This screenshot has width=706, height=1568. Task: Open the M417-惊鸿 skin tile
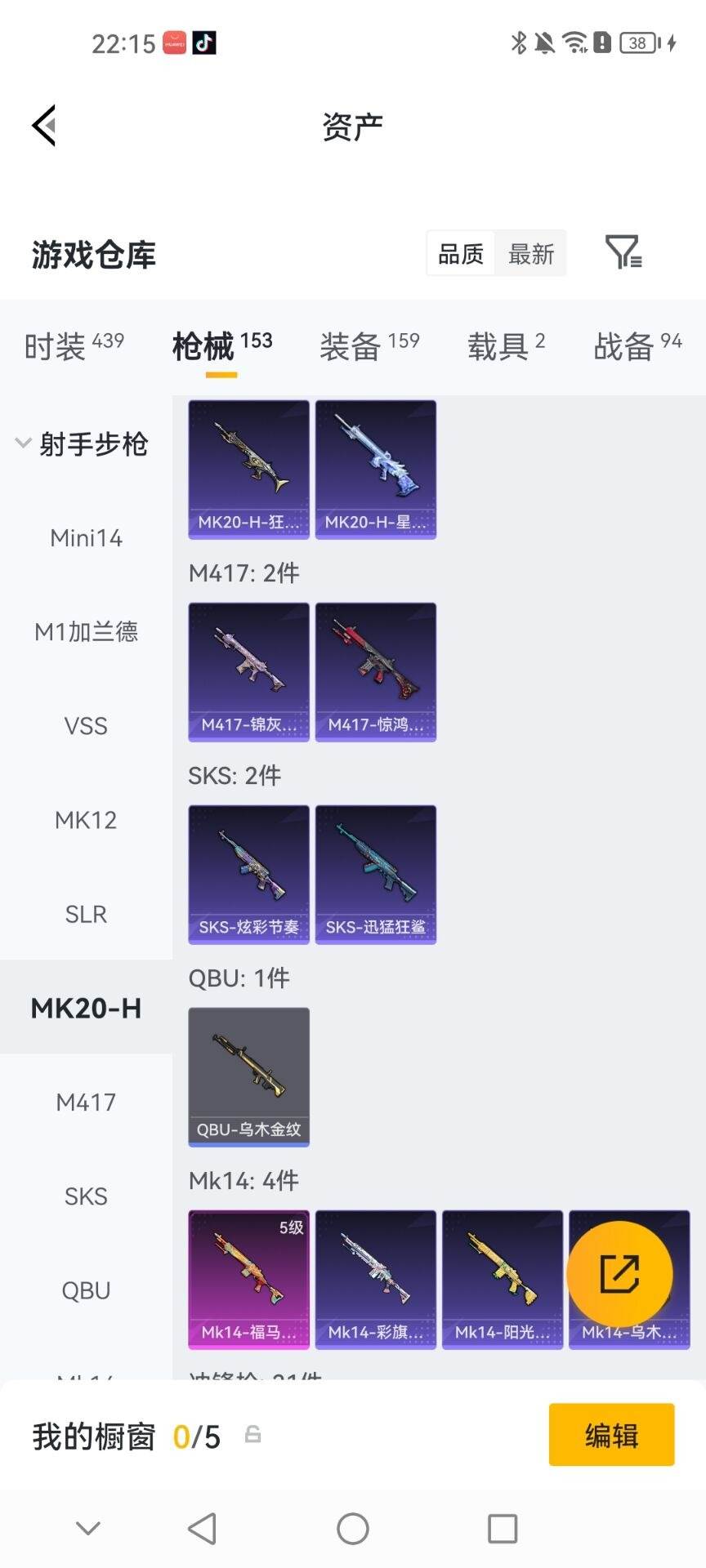point(376,672)
